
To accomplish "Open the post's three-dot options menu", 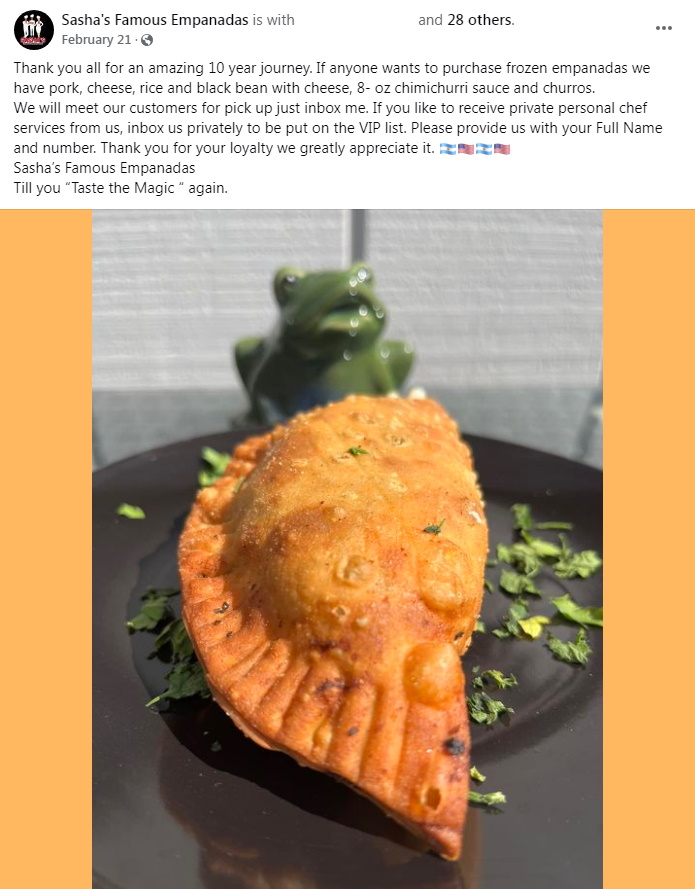I will 663,28.
